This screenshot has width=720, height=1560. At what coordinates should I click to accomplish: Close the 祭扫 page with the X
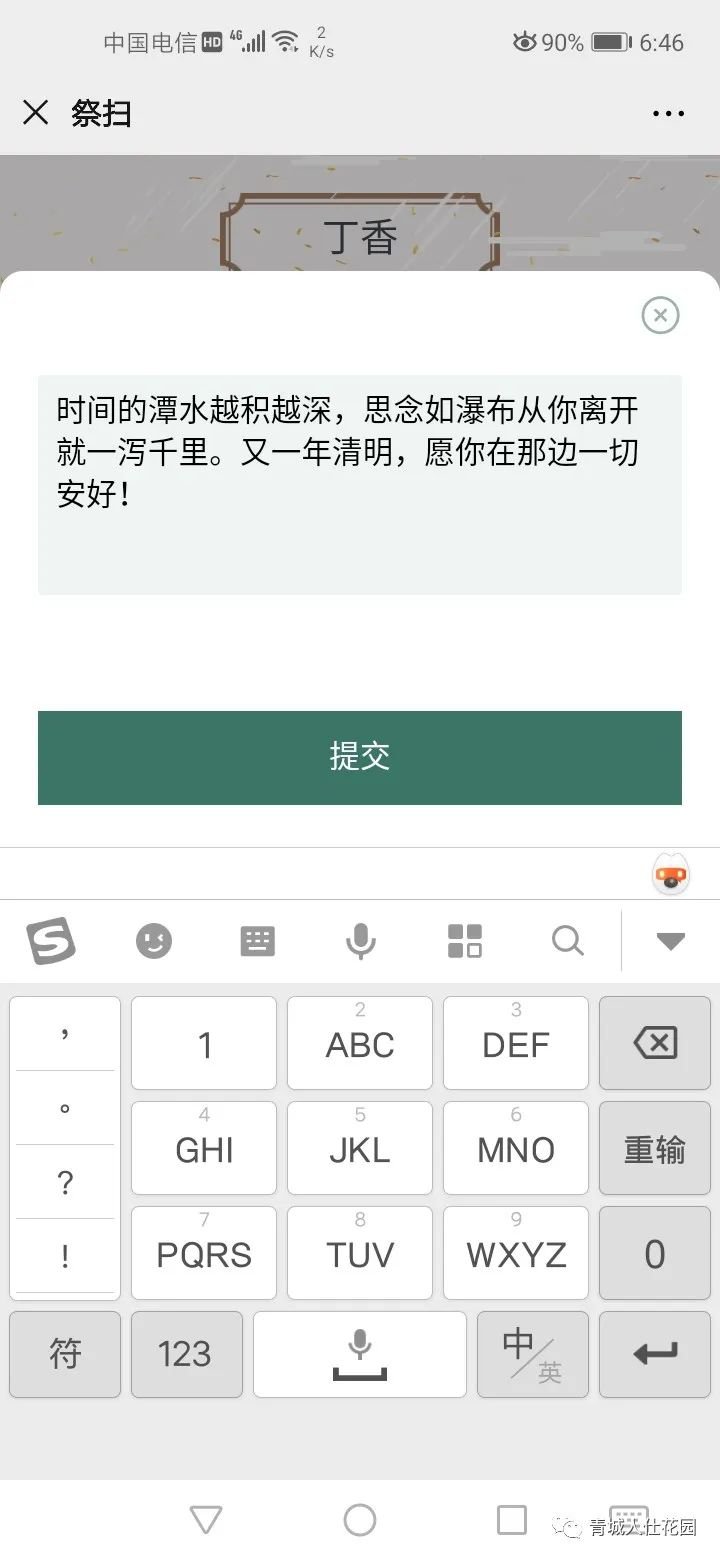(35, 113)
